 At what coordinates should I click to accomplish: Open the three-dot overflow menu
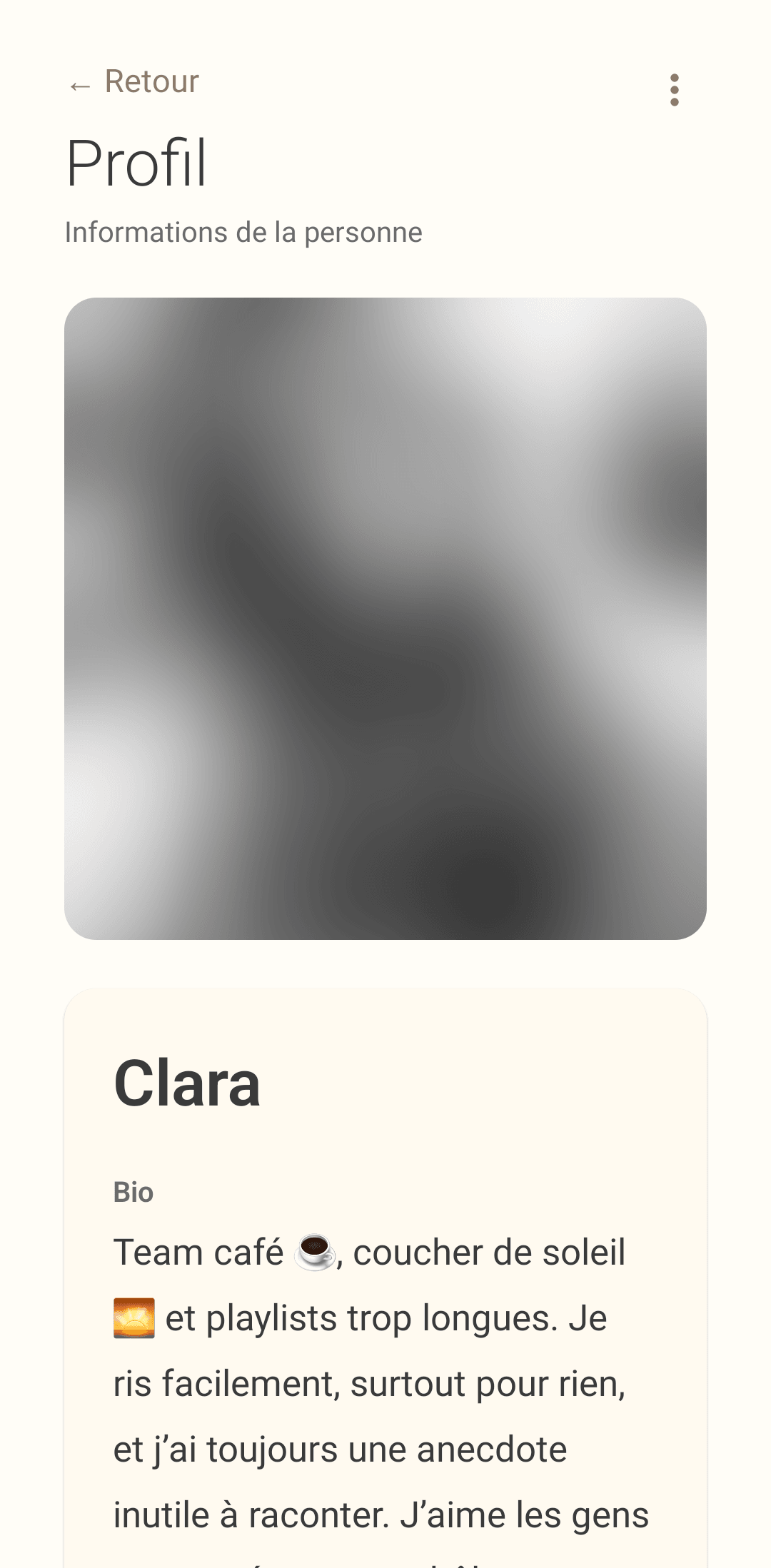pyautogui.click(x=674, y=90)
